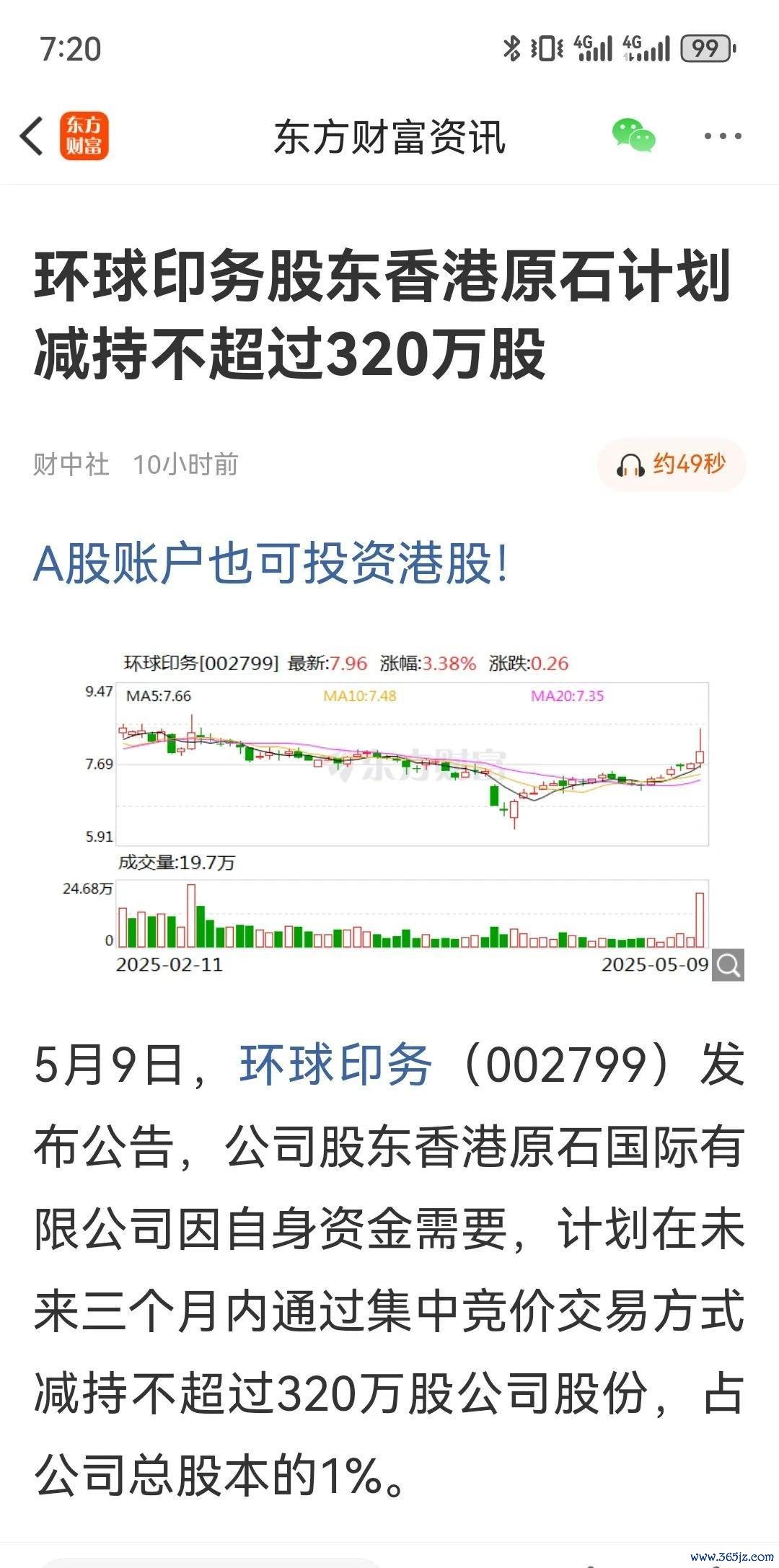Image resolution: width=779 pixels, height=1568 pixels.
Task: Open the three-dot overflow menu
Action: coord(722,136)
